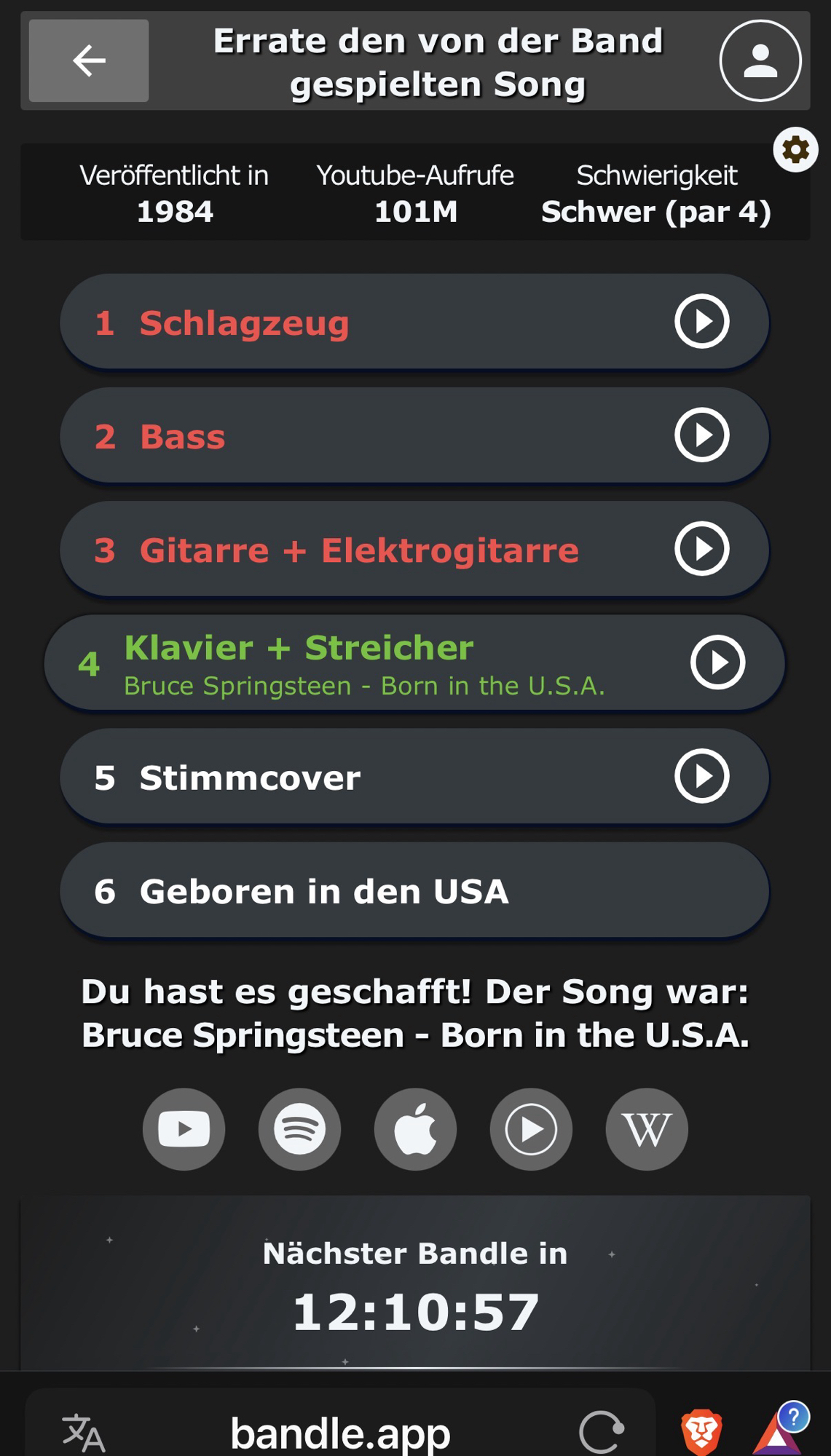The image size is (831, 1456).
Task: Open the user profile icon
Action: [760, 60]
